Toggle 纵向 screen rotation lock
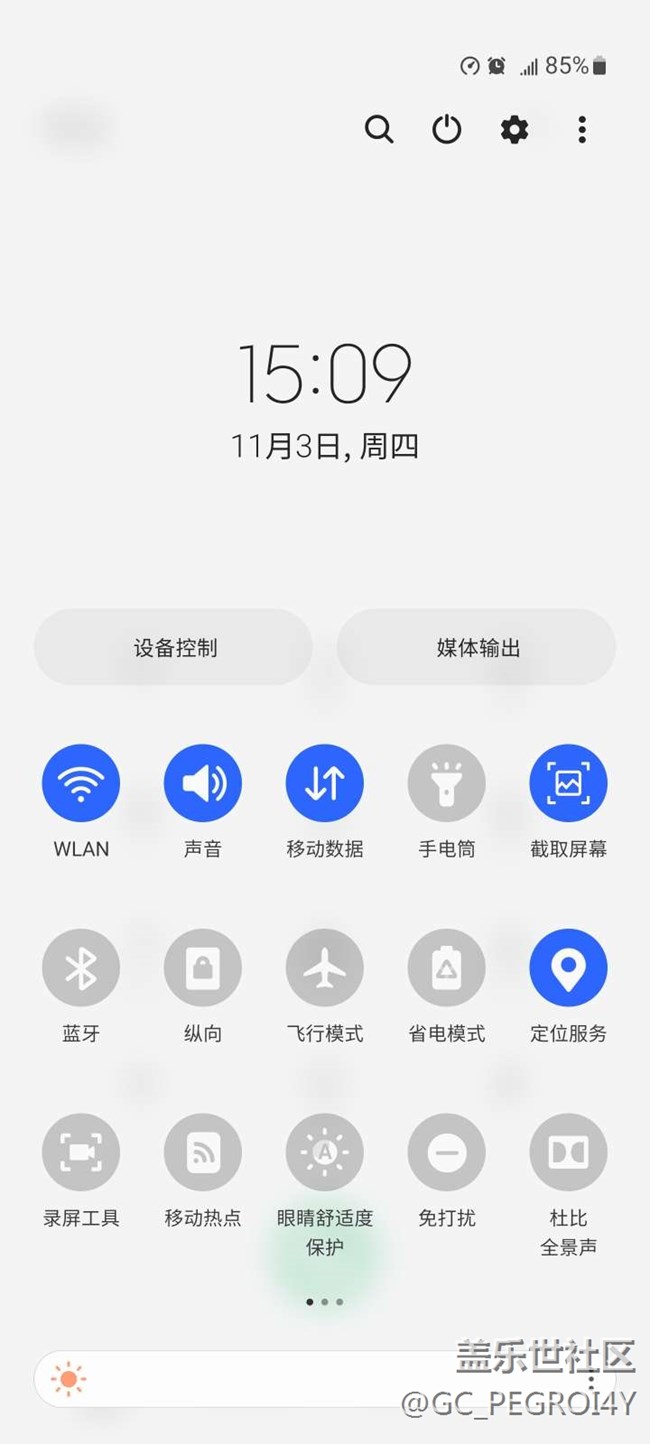Screen dimensions: 650x1444 tap(203, 968)
